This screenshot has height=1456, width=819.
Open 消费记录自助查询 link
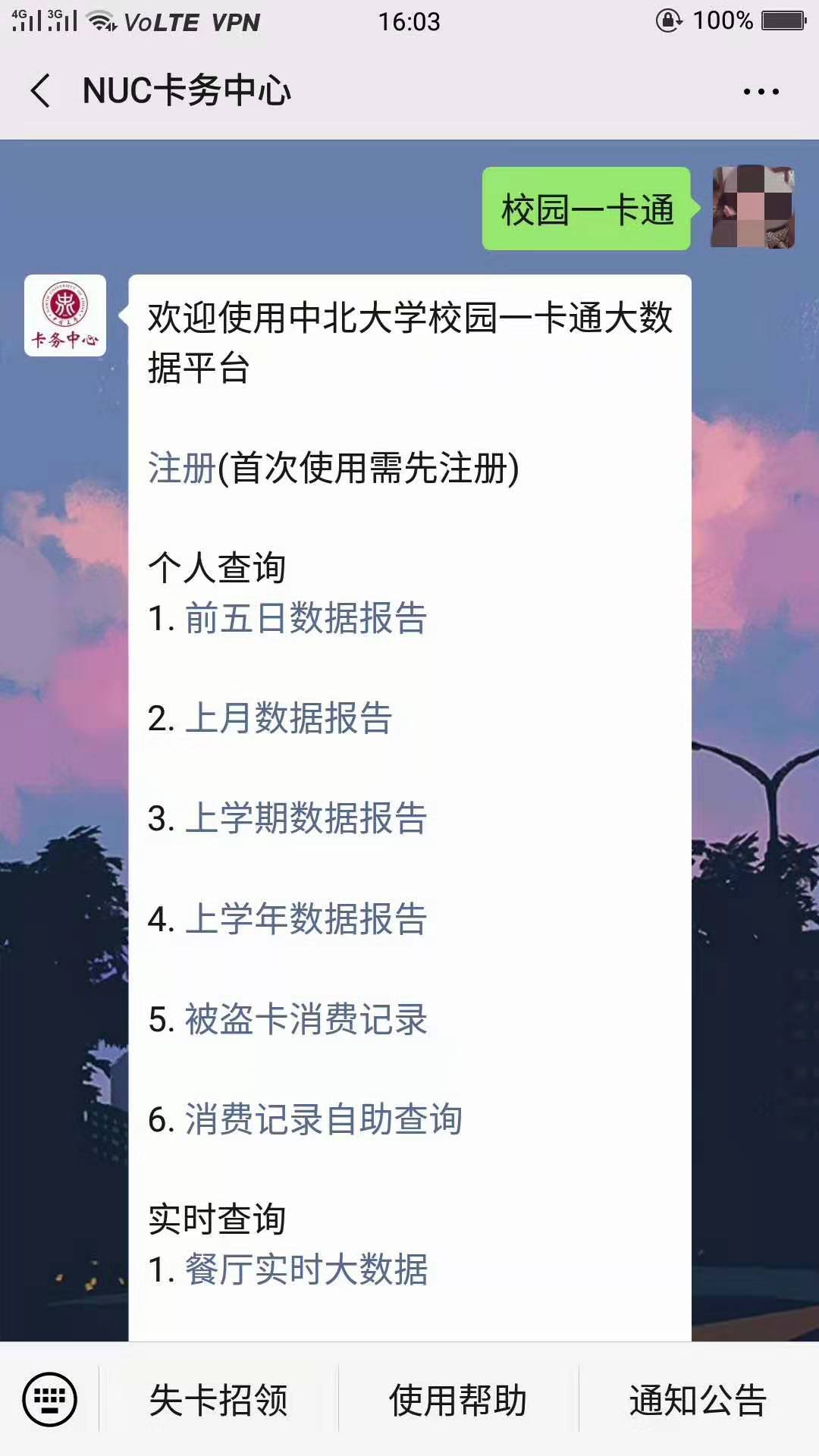(x=323, y=1119)
